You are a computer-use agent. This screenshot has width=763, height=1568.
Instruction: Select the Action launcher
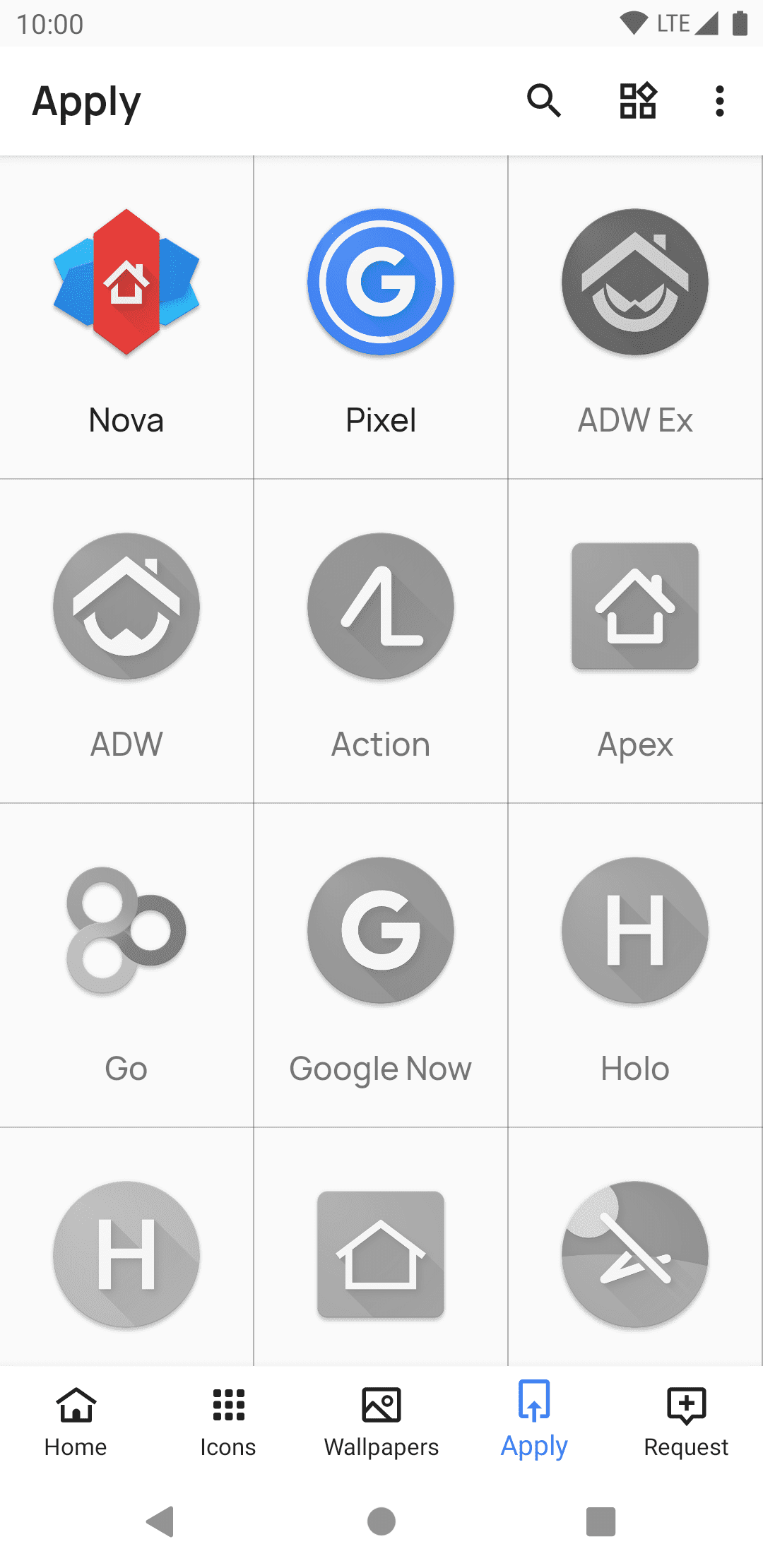[x=381, y=641]
